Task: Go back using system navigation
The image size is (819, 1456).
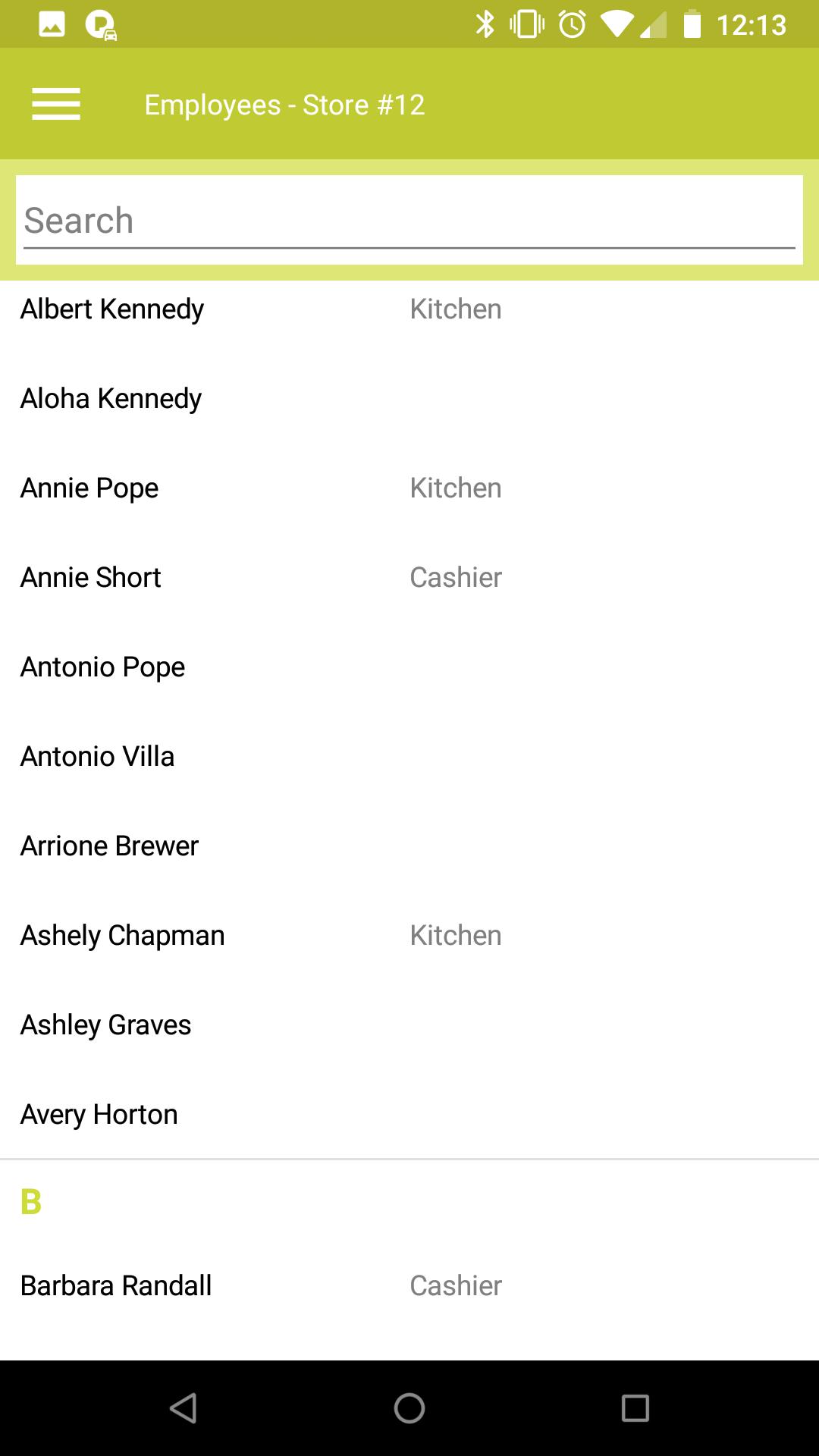Action: coord(184,1408)
